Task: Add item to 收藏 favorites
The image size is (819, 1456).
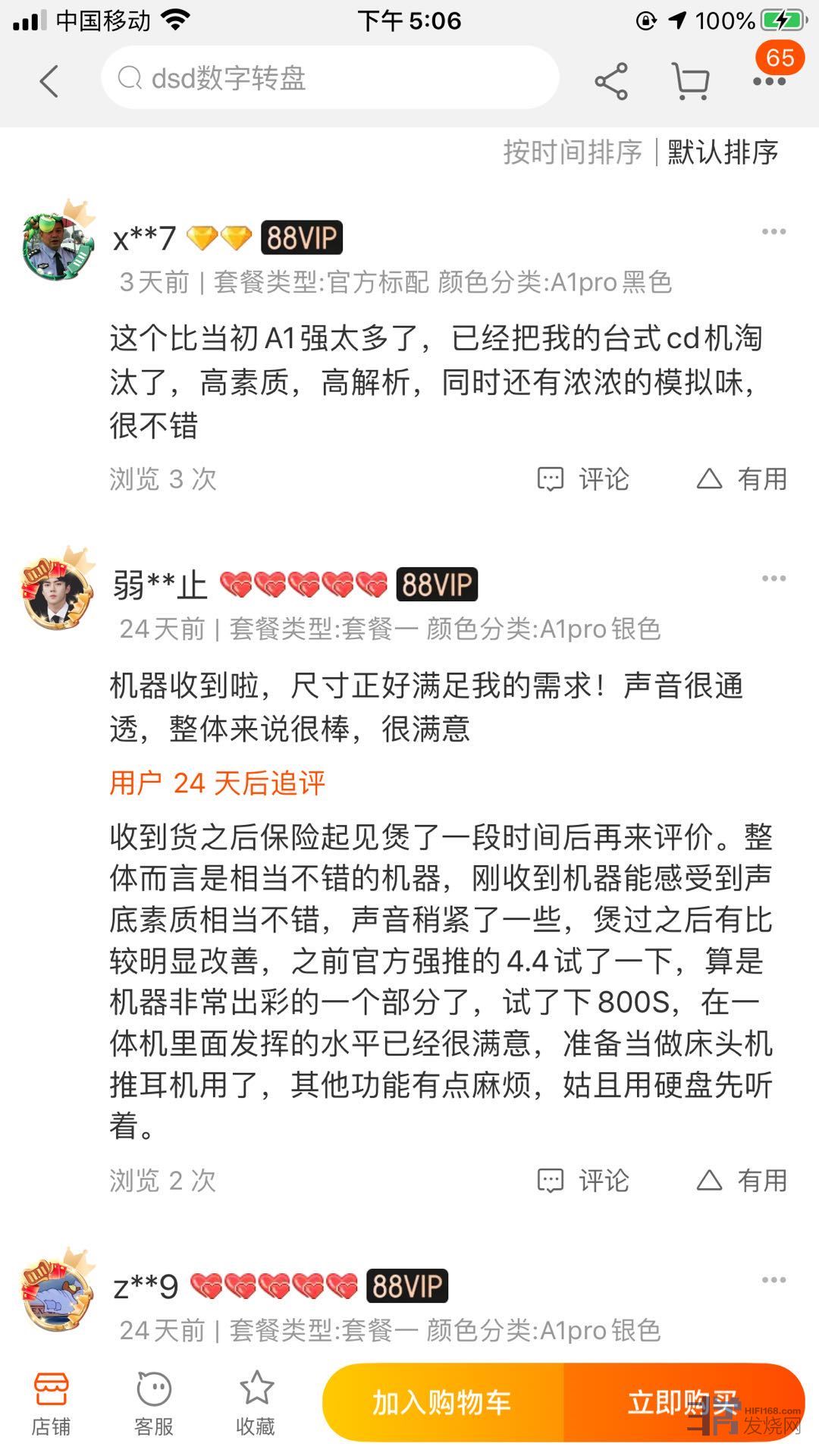Action: click(256, 1404)
